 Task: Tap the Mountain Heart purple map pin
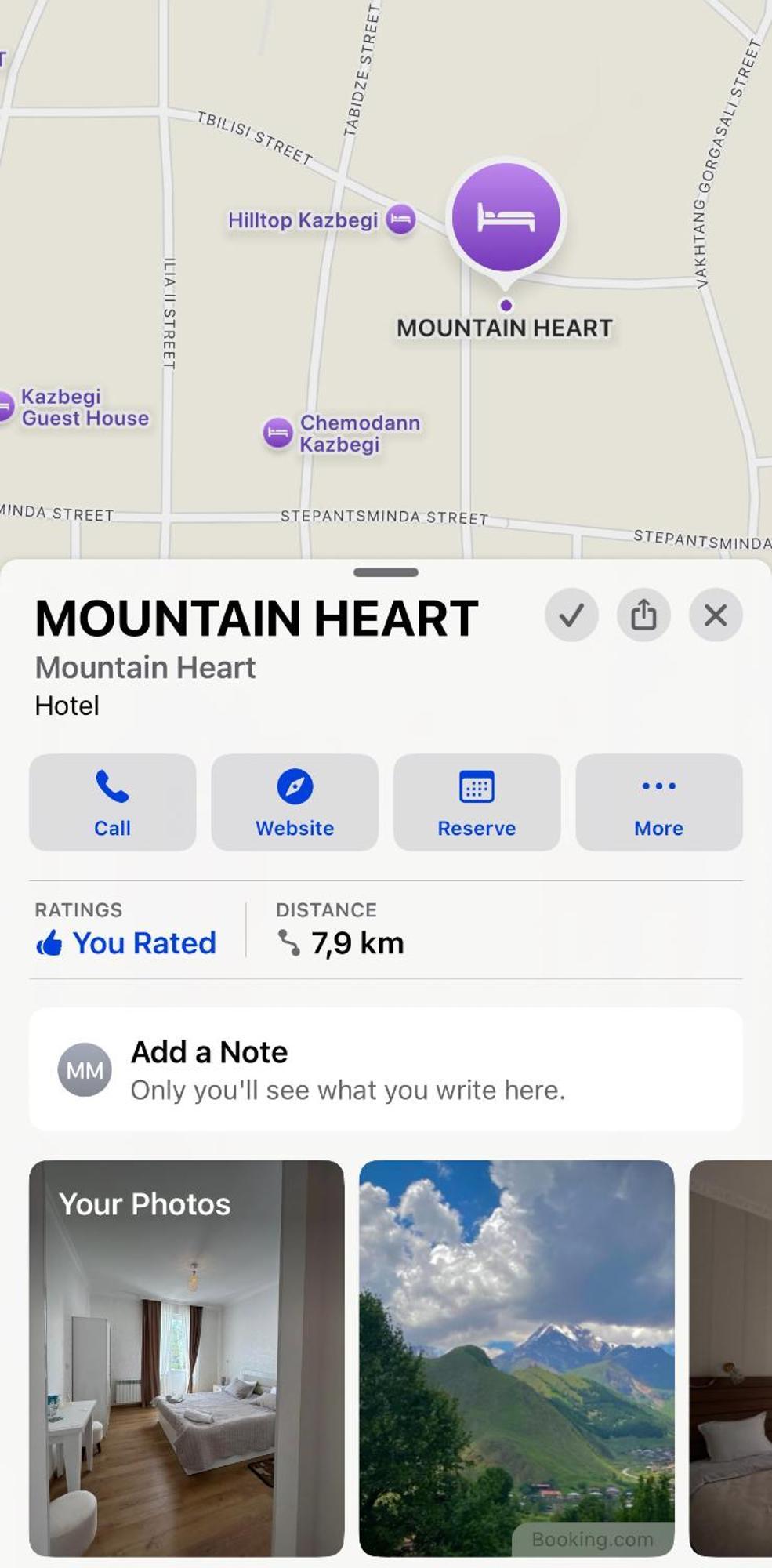(506, 218)
